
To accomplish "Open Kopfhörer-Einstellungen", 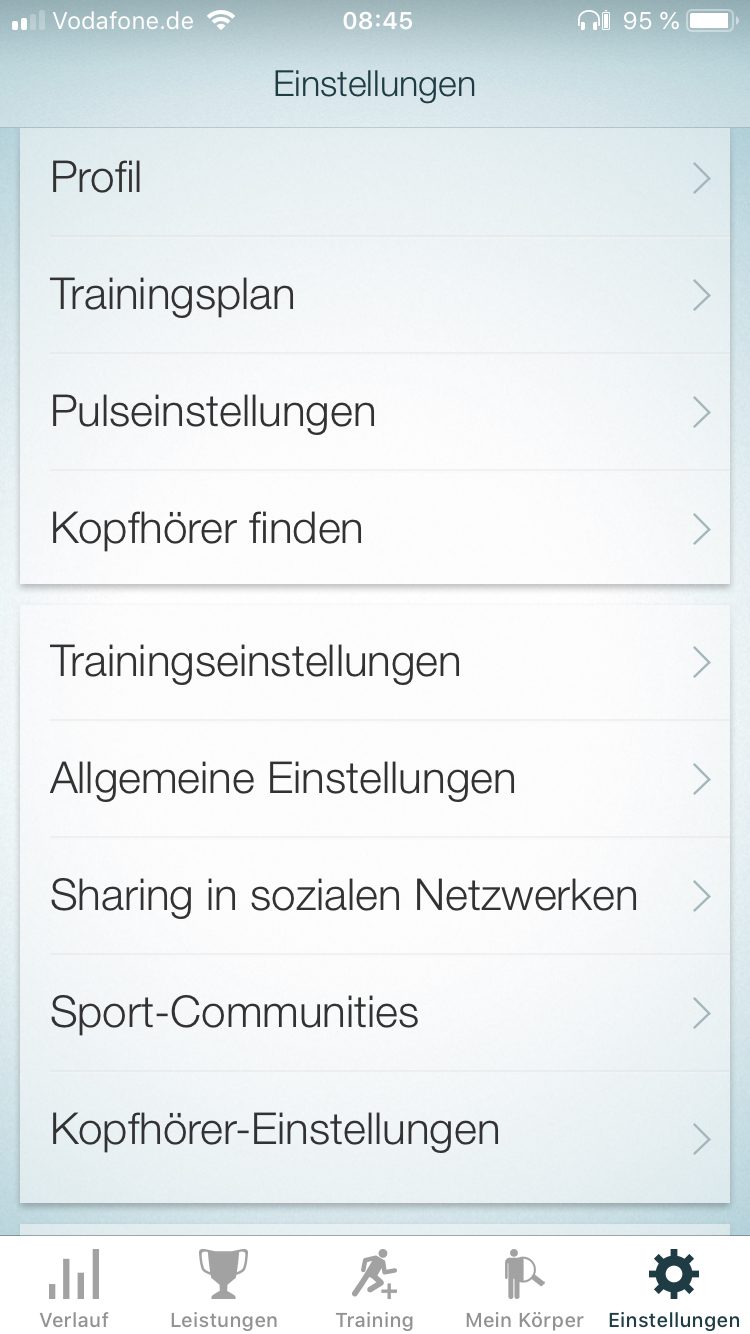I will tap(375, 1131).
